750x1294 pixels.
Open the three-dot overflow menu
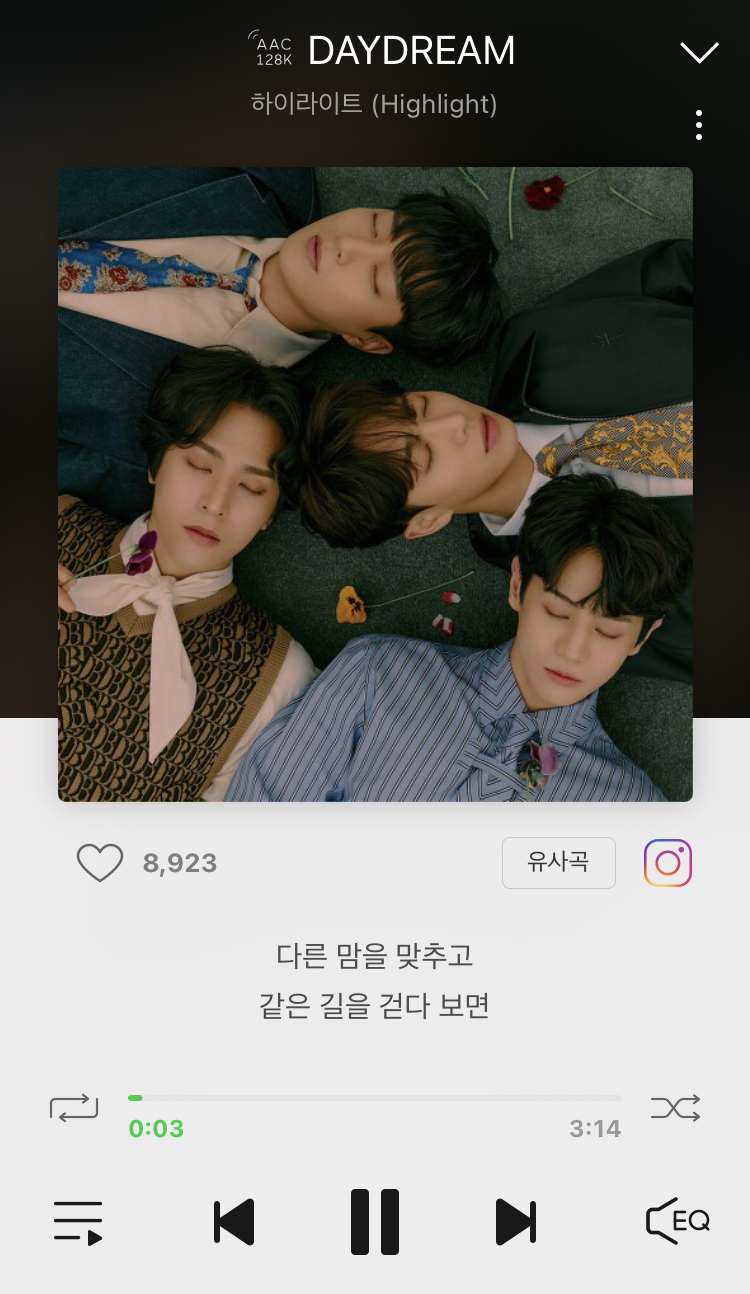pyautogui.click(x=698, y=125)
